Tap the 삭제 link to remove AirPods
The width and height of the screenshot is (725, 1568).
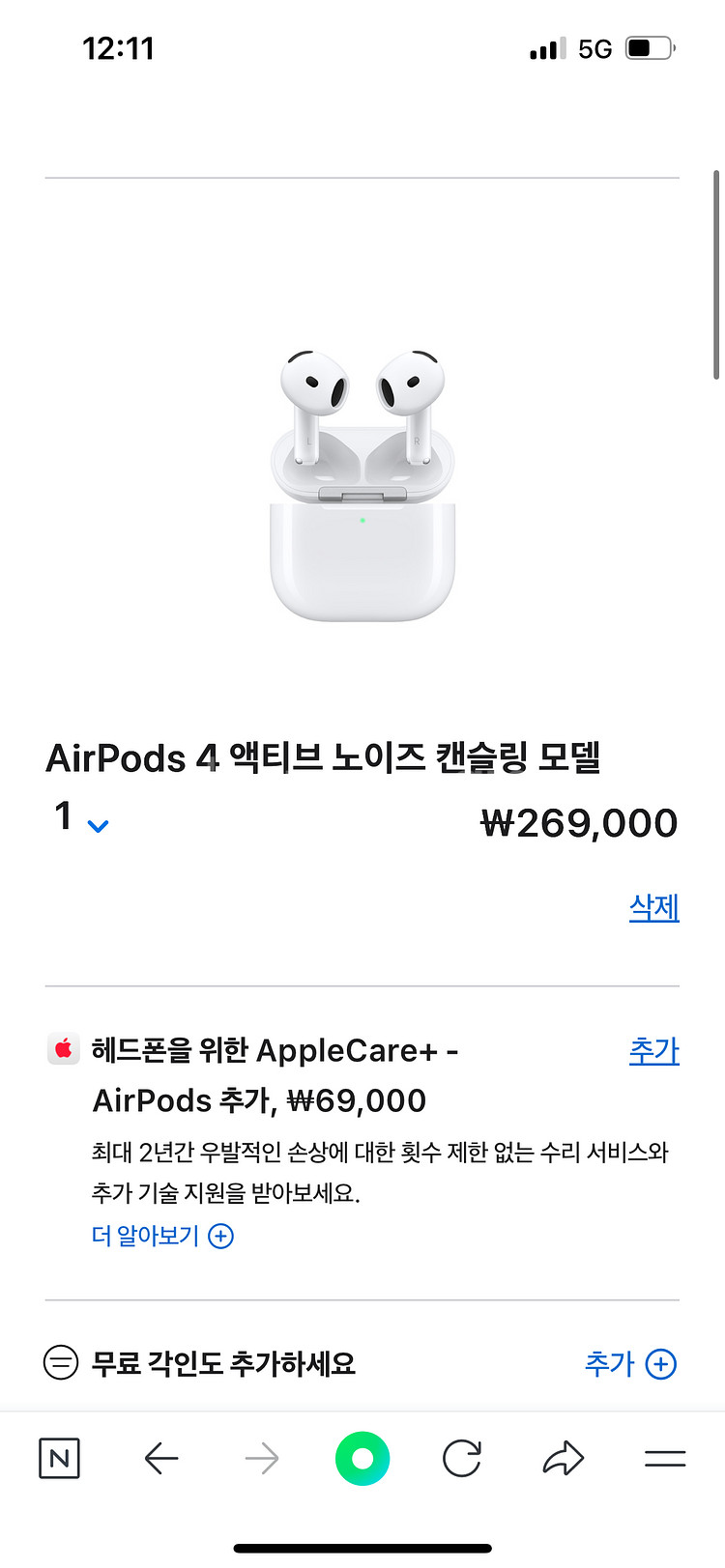pyautogui.click(x=653, y=907)
